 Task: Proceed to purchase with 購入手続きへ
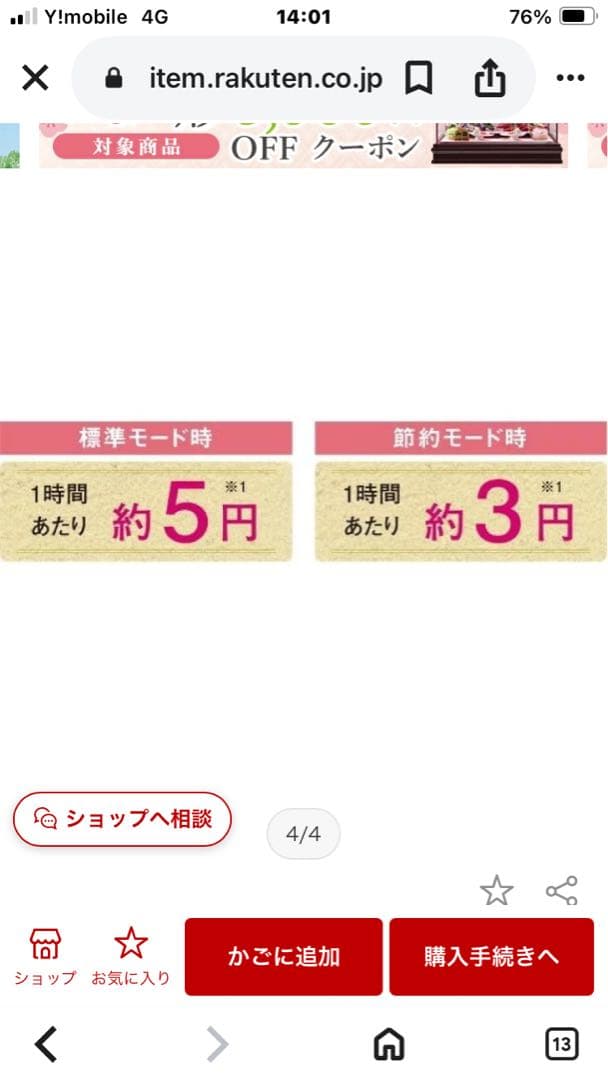491,957
